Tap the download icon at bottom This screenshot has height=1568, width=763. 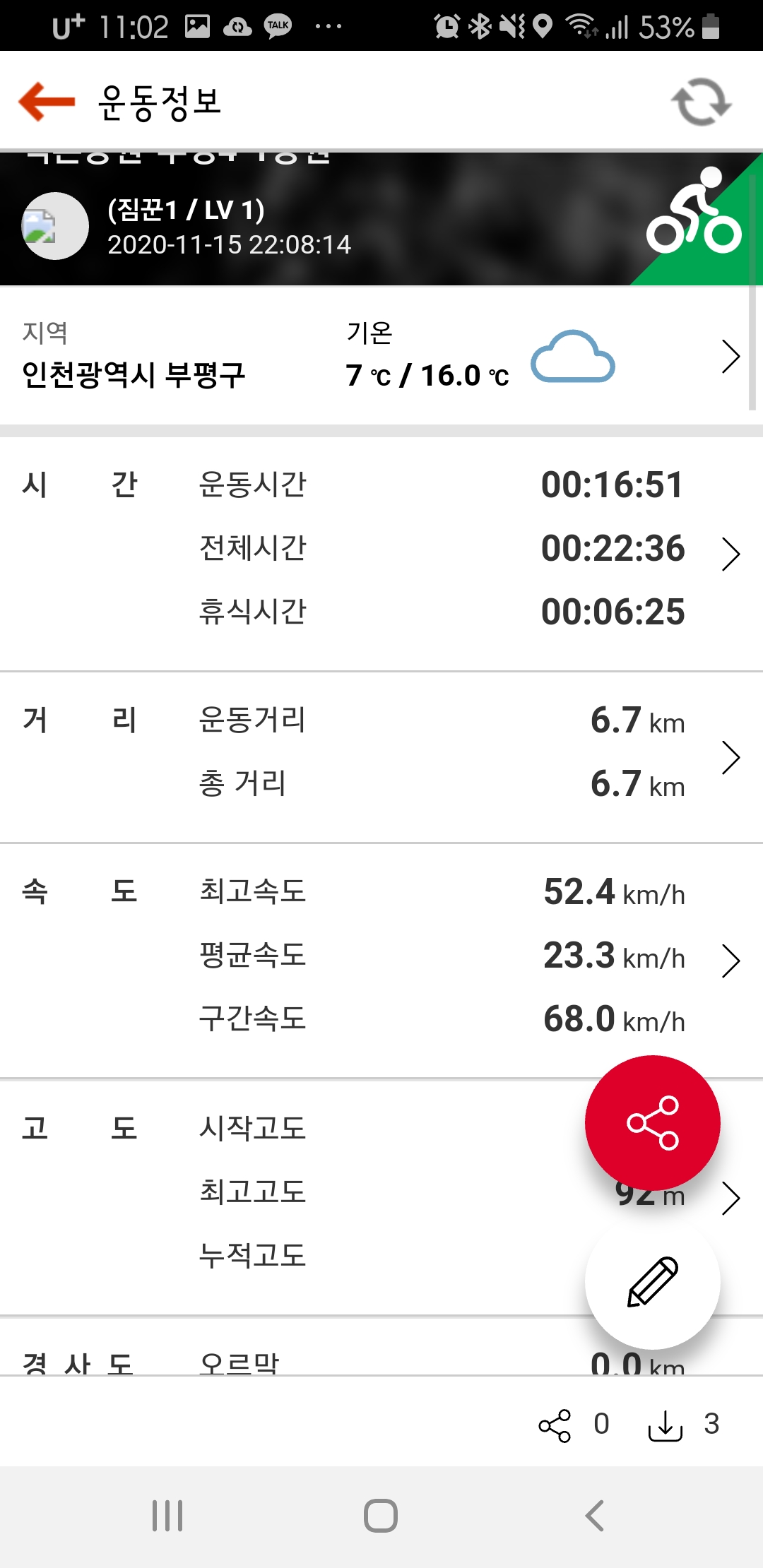coord(665,1425)
